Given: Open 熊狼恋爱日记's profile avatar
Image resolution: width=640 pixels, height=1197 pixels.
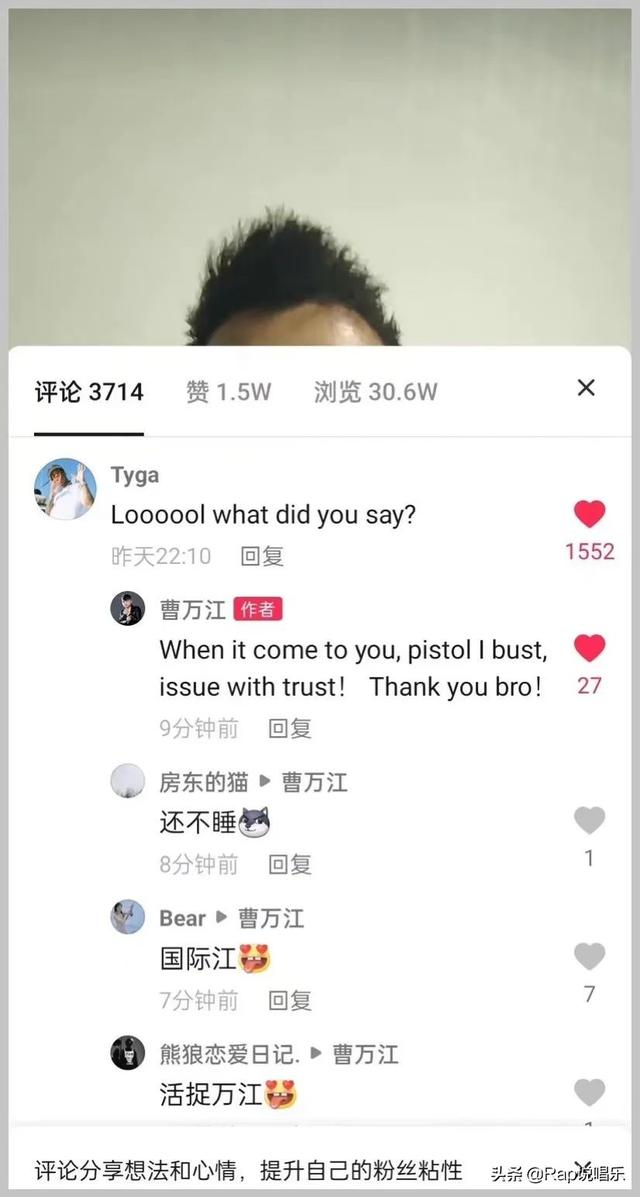Looking at the screenshot, I should coord(128,1053).
